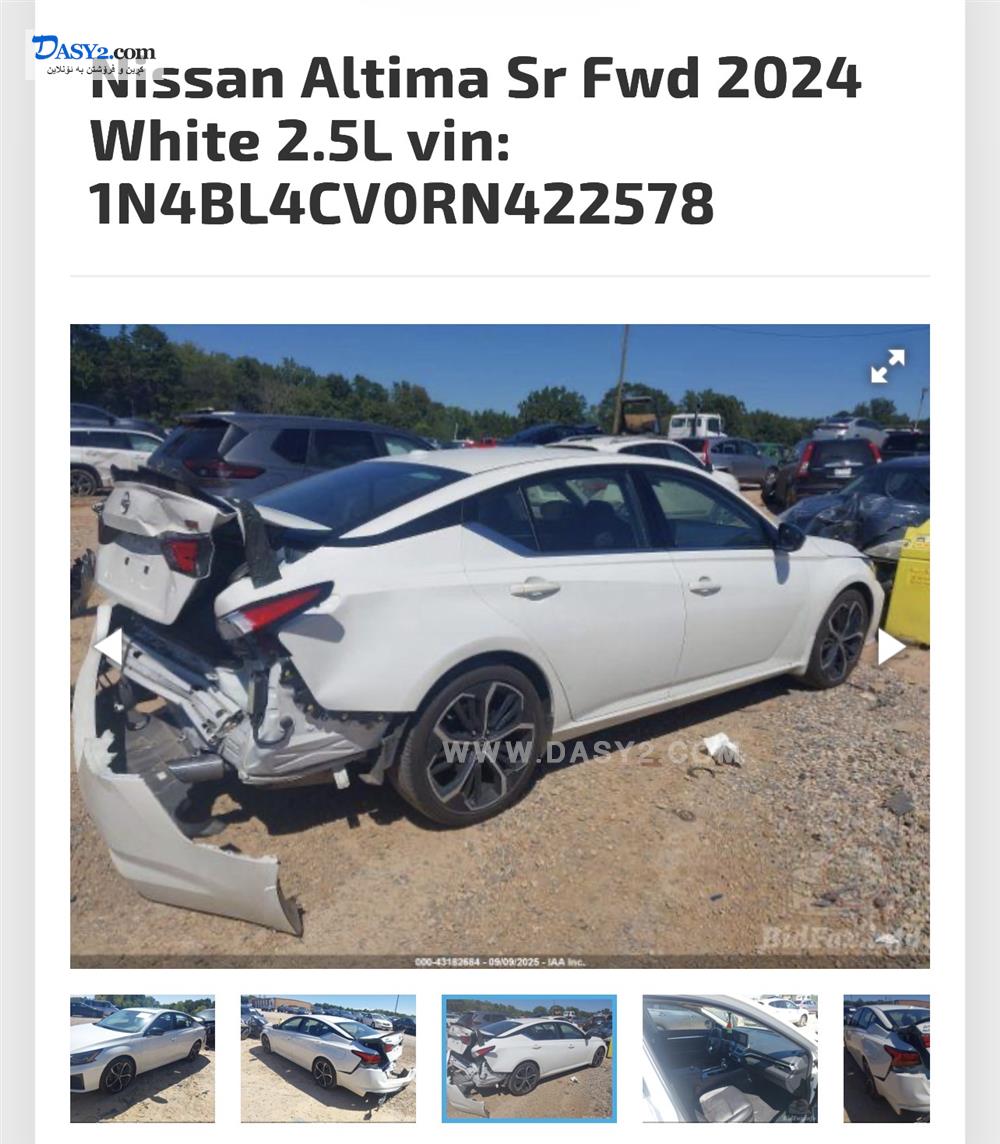Go to the next photo with the right arrow
This screenshot has width=1000, height=1144.
pyautogui.click(x=890, y=646)
